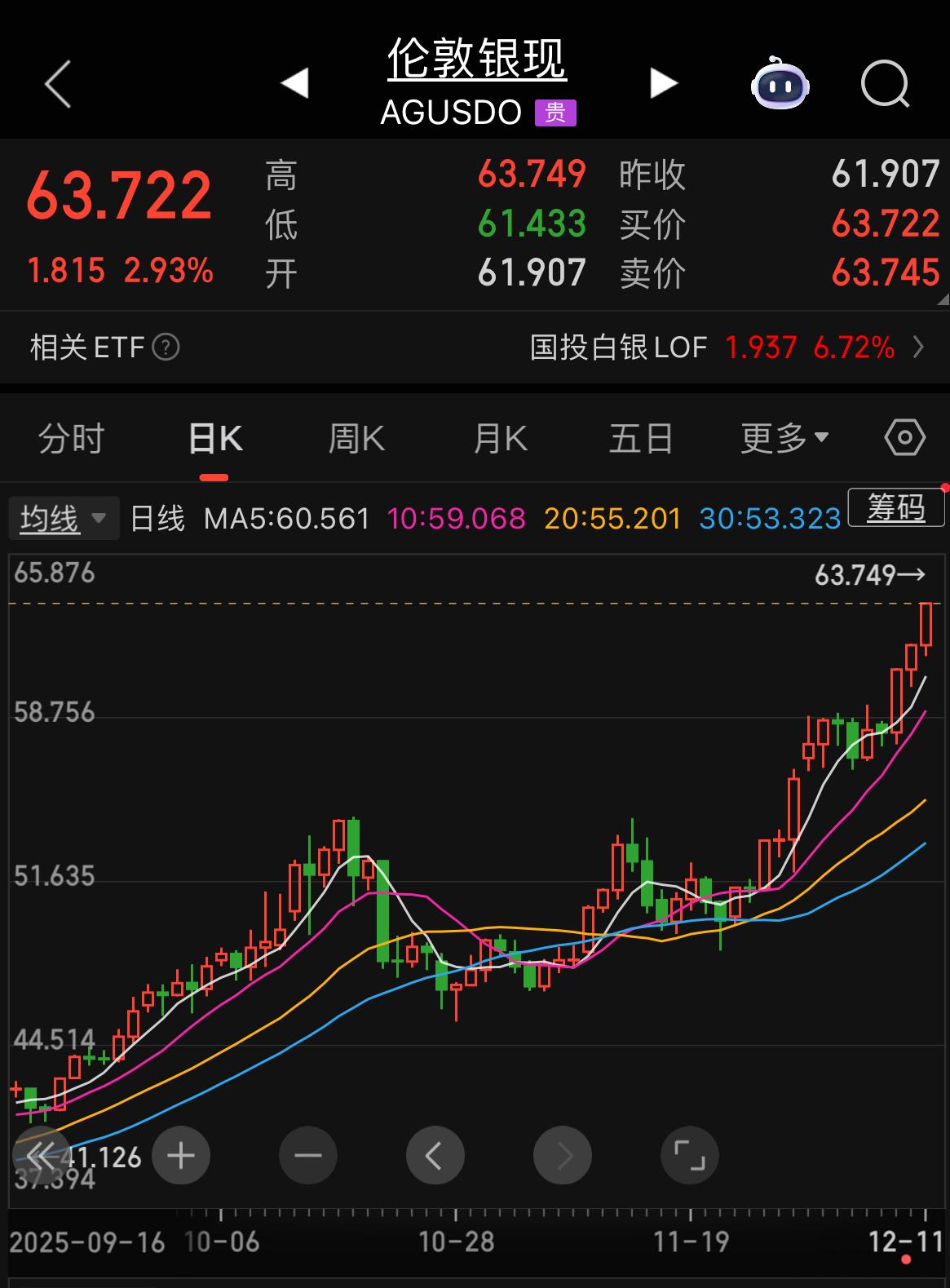Click the help question mark beside 相关ETF

[166, 347]
